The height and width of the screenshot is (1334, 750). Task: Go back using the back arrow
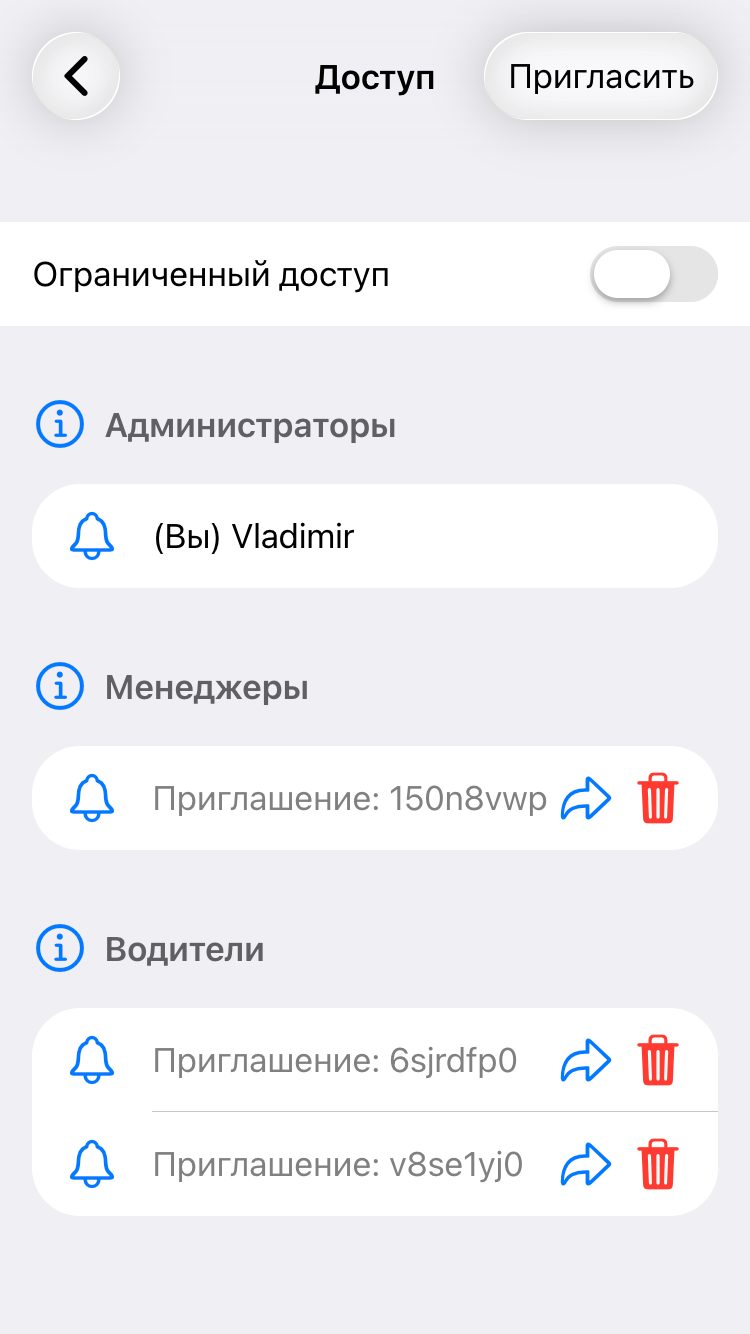click(76, 77)
